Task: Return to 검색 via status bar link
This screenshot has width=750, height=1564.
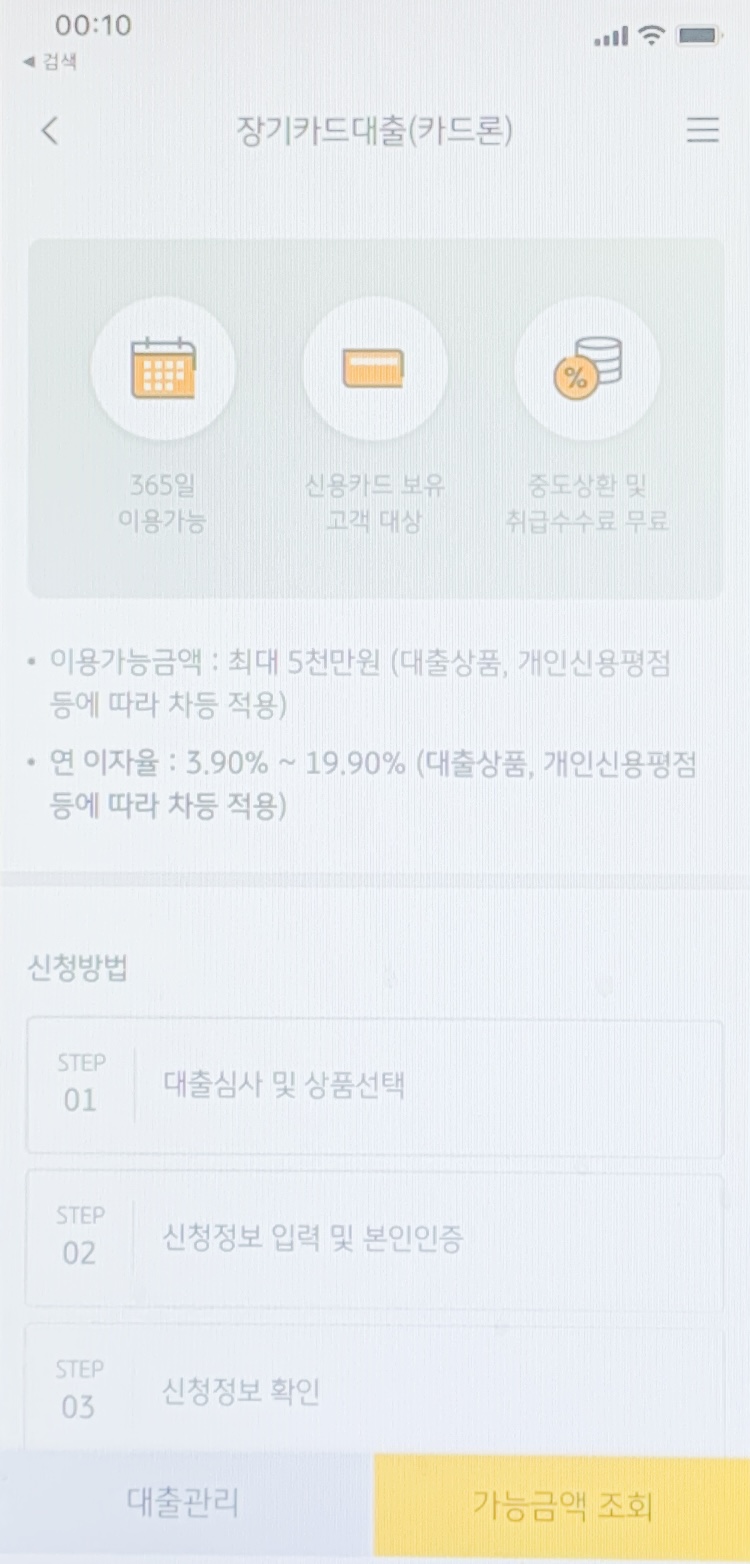Action: 50,62
